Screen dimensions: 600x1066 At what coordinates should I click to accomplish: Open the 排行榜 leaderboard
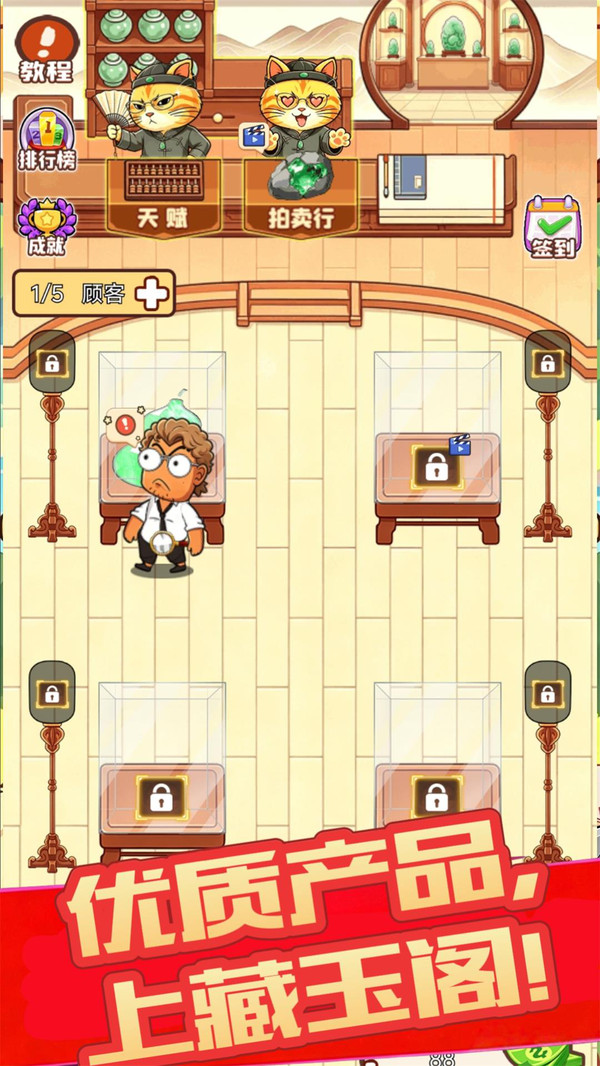coord(46,140)
